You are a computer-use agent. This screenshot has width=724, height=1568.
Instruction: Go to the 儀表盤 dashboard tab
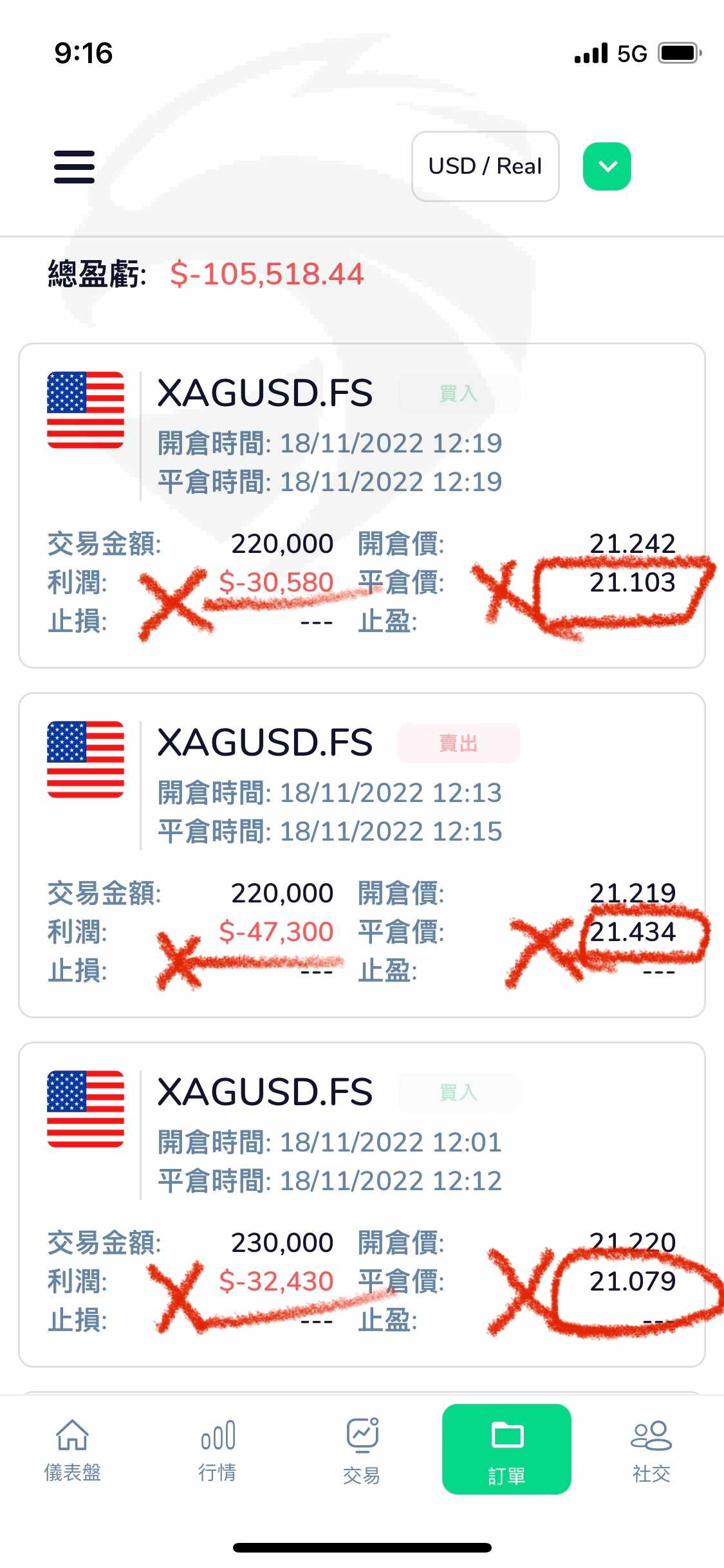[72, 1451]
